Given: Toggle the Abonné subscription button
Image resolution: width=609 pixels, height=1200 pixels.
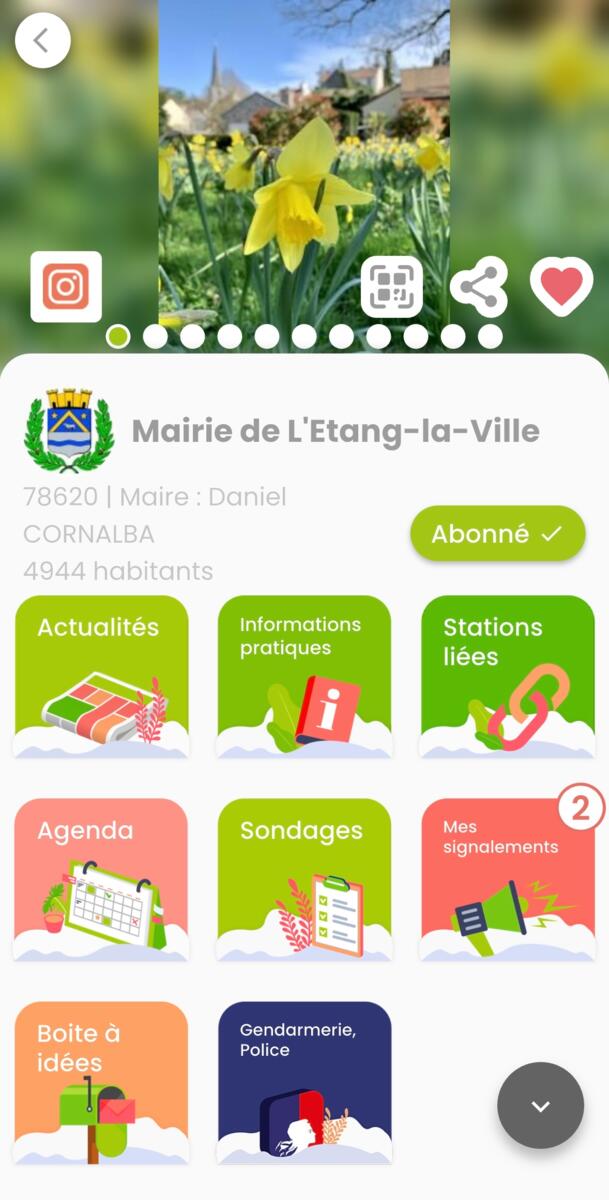Looking at the screenshot, I should [497, 533].
